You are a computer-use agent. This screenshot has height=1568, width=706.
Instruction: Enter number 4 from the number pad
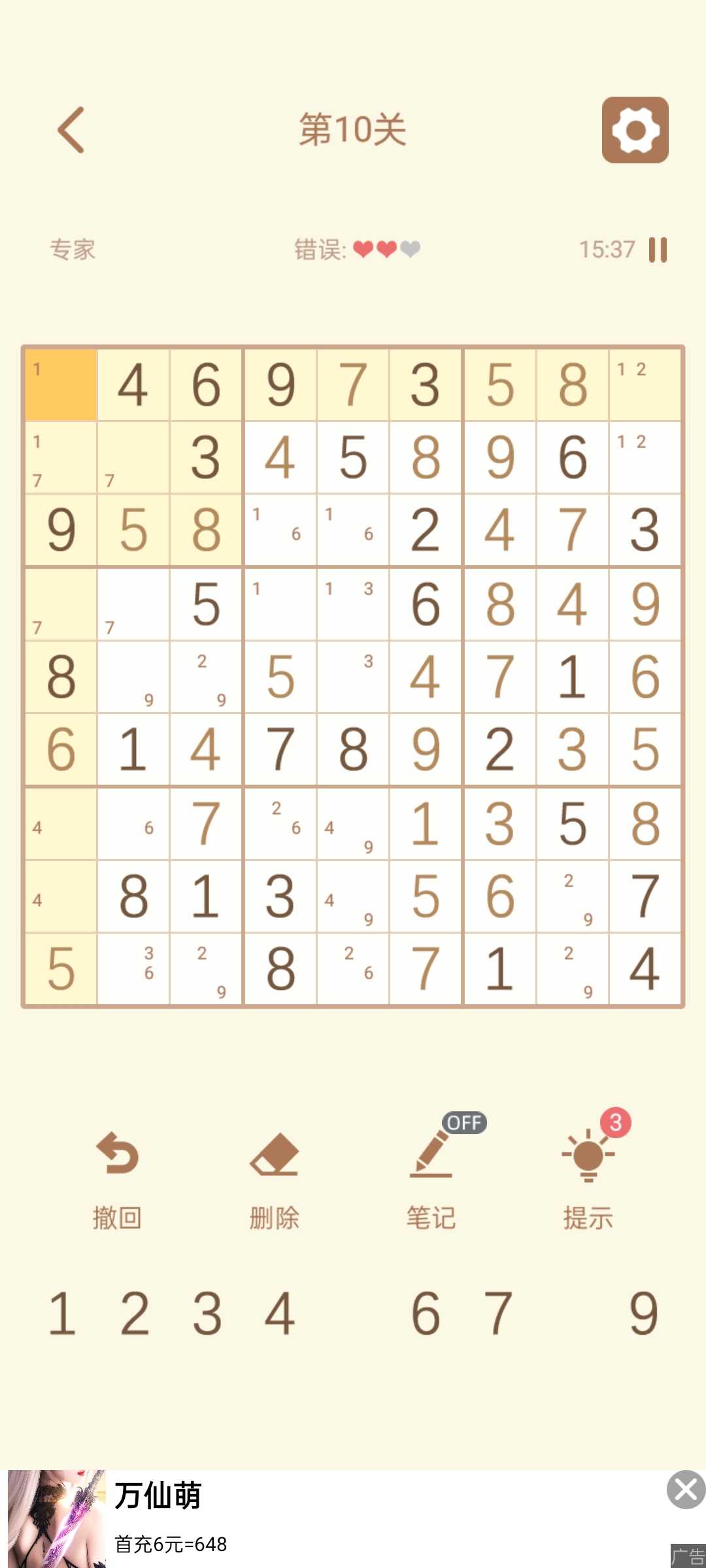280,1313
